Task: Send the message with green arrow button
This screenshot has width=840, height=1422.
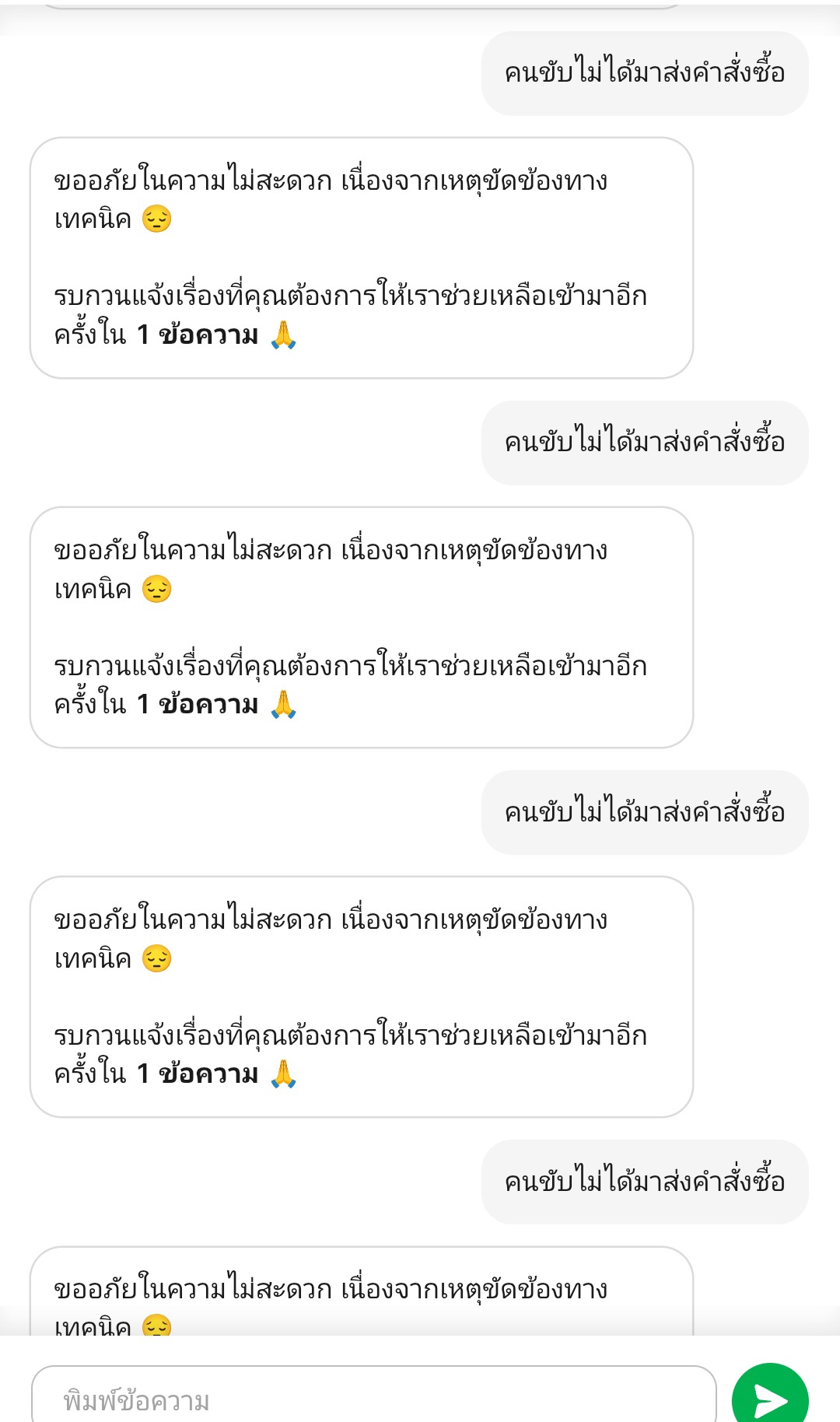Action: 770,1396
